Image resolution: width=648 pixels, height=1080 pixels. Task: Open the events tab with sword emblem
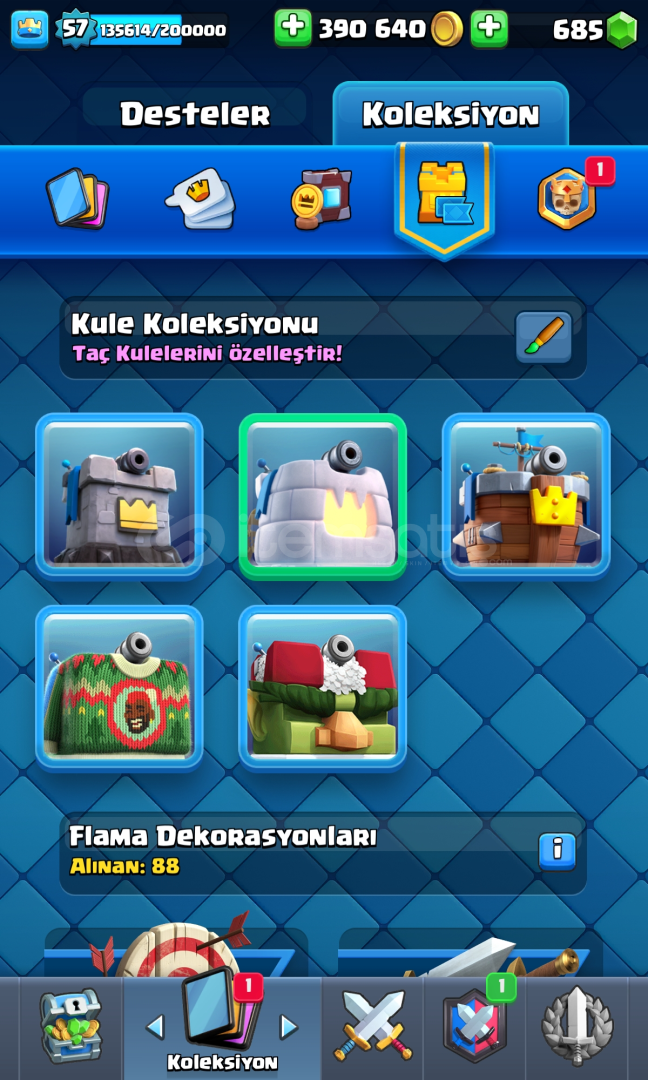tap(577, 1025)
